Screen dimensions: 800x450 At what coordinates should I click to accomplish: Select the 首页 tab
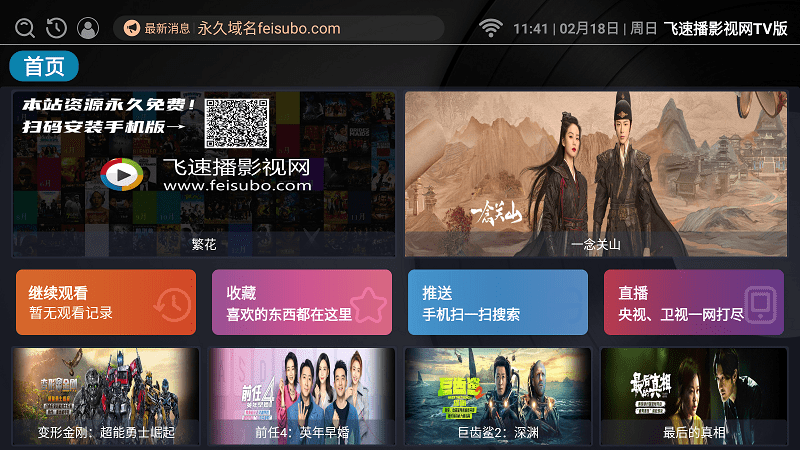pos(44,67)
